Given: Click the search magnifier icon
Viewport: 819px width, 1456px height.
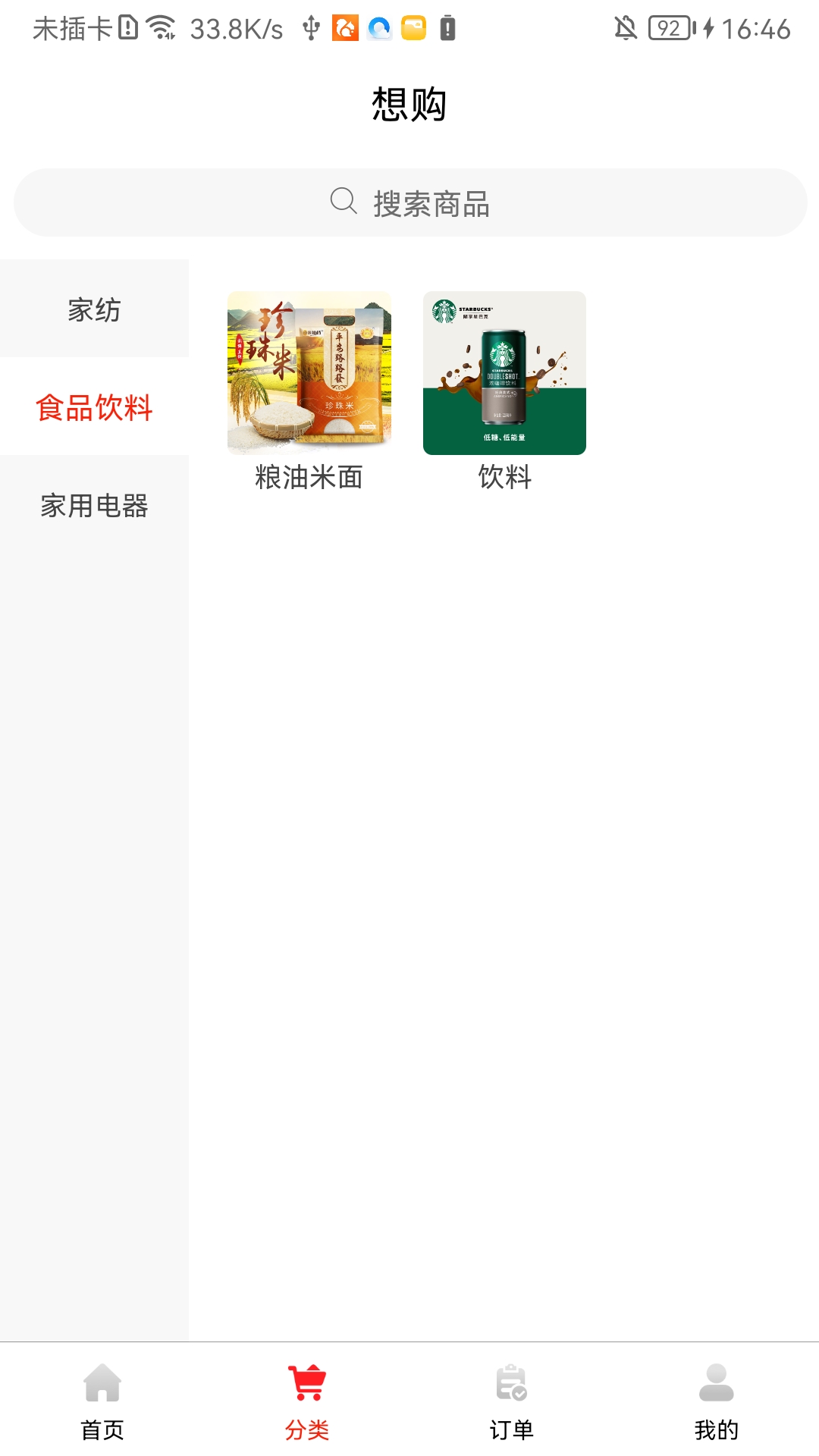Looking at the screenshot, I should pos(344,202).
